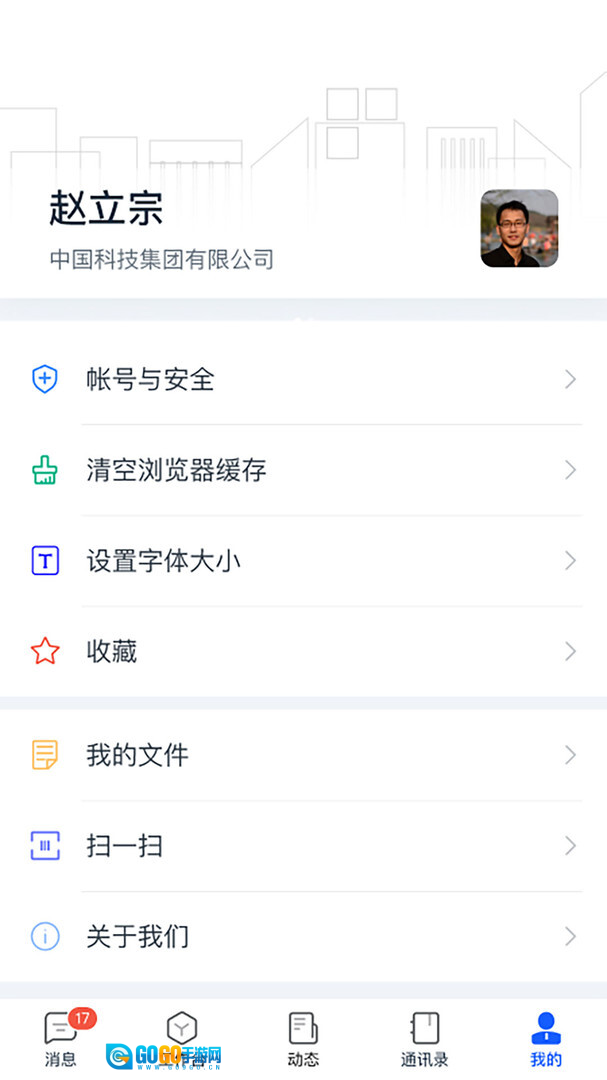Image resolution: width=607 pixels, height=1080 pixels.
Task: Switch to the 动态 tab
Action: (303, 1039)
